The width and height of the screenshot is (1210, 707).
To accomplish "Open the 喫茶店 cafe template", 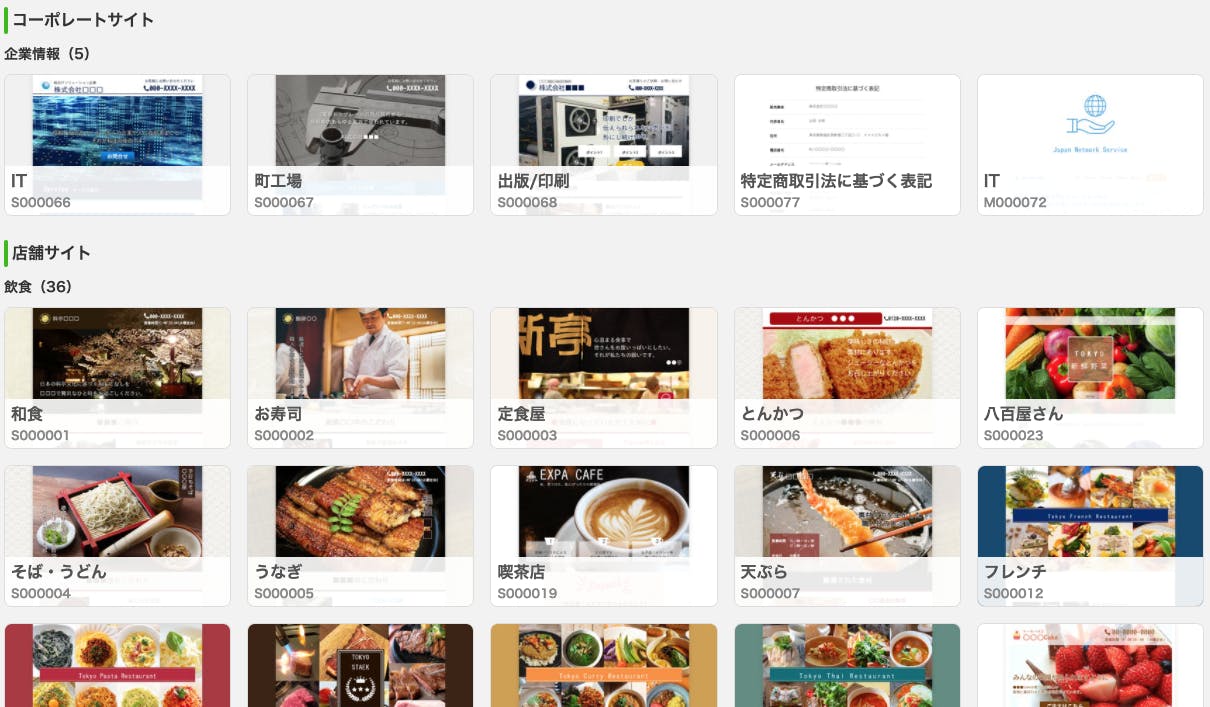I will (x=603, y=535).
